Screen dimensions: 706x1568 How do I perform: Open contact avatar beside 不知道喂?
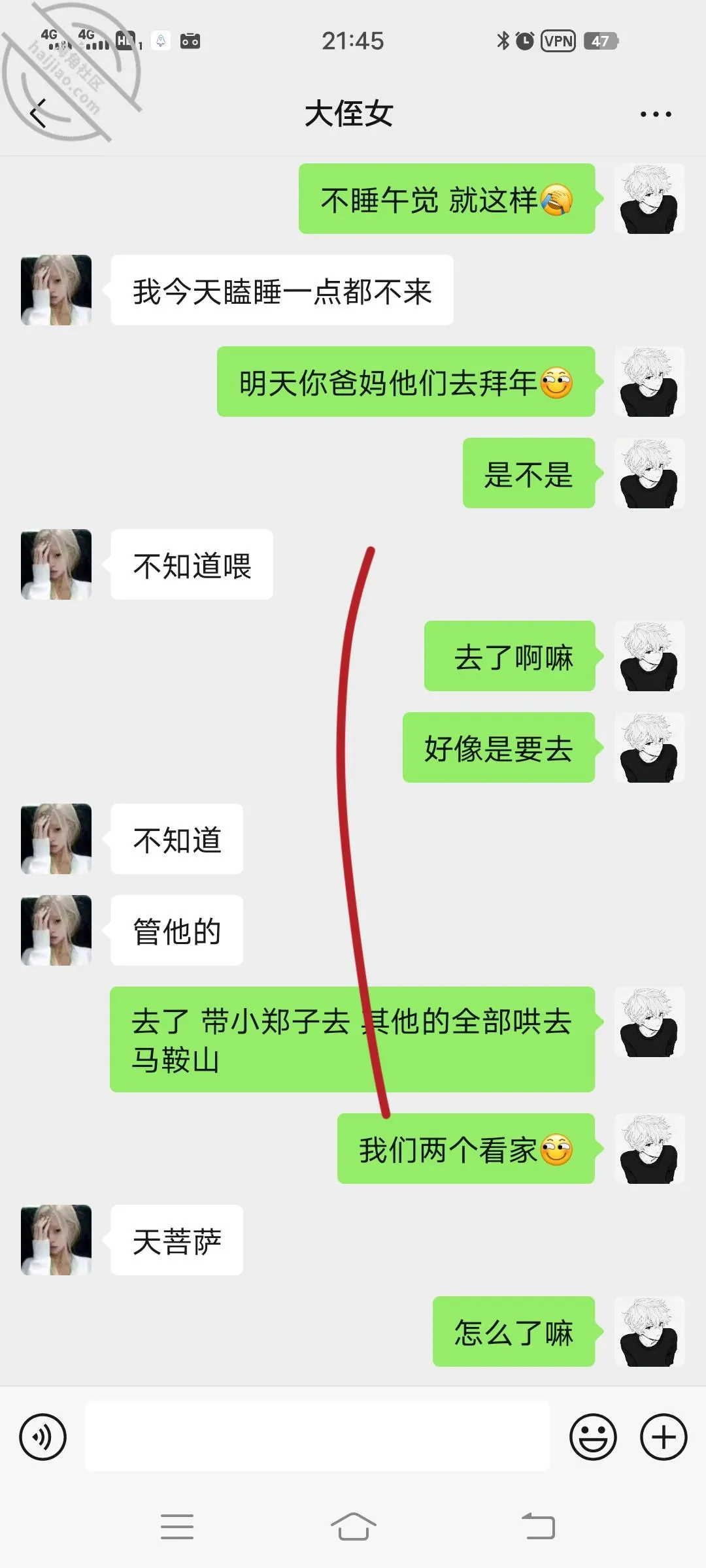pyautogui.click(x=56, y=564)
